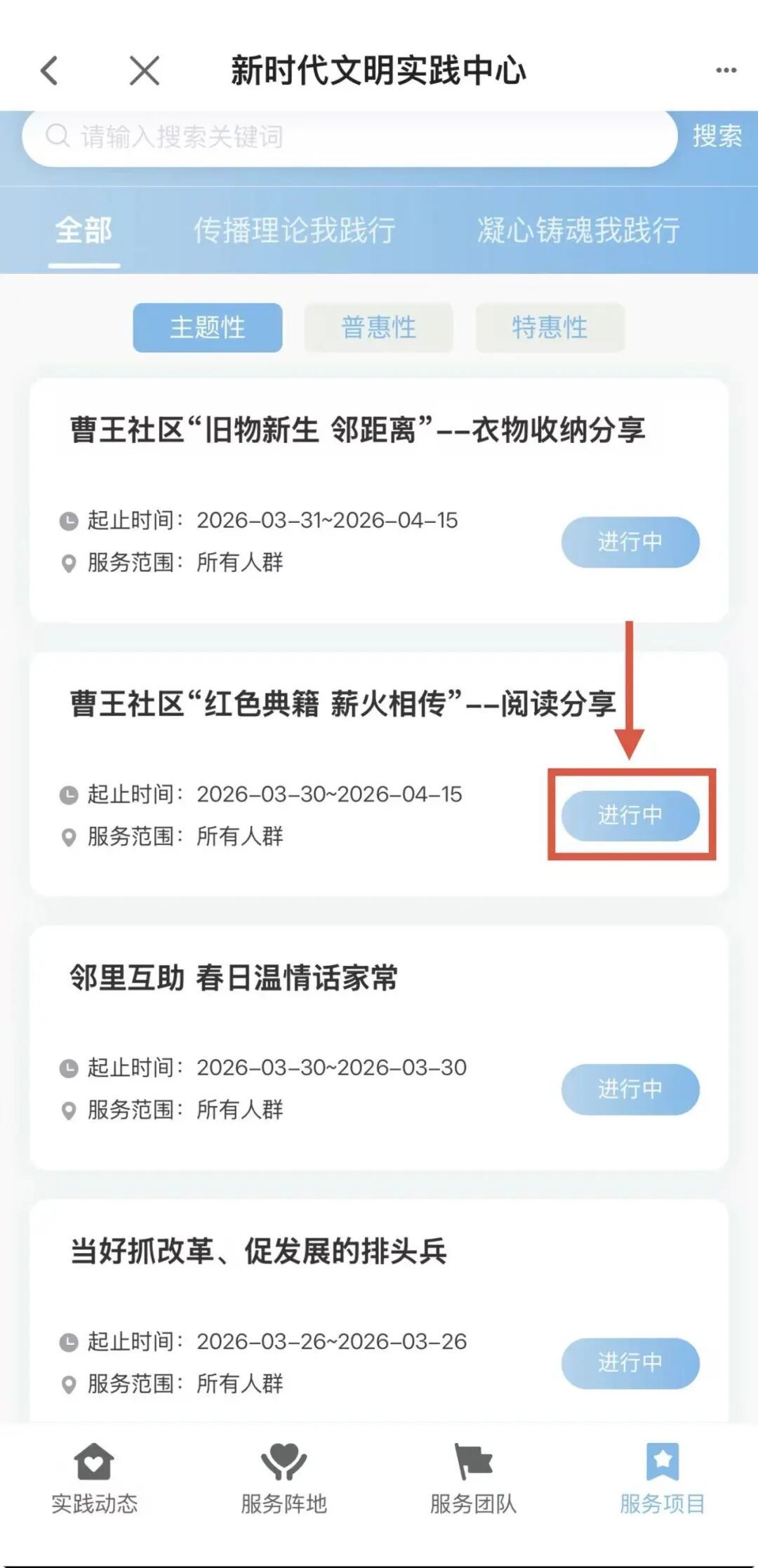Screen dimensions: 758x1568
Task: Open the three-dot overflow menu
Action: coord(726,70)
